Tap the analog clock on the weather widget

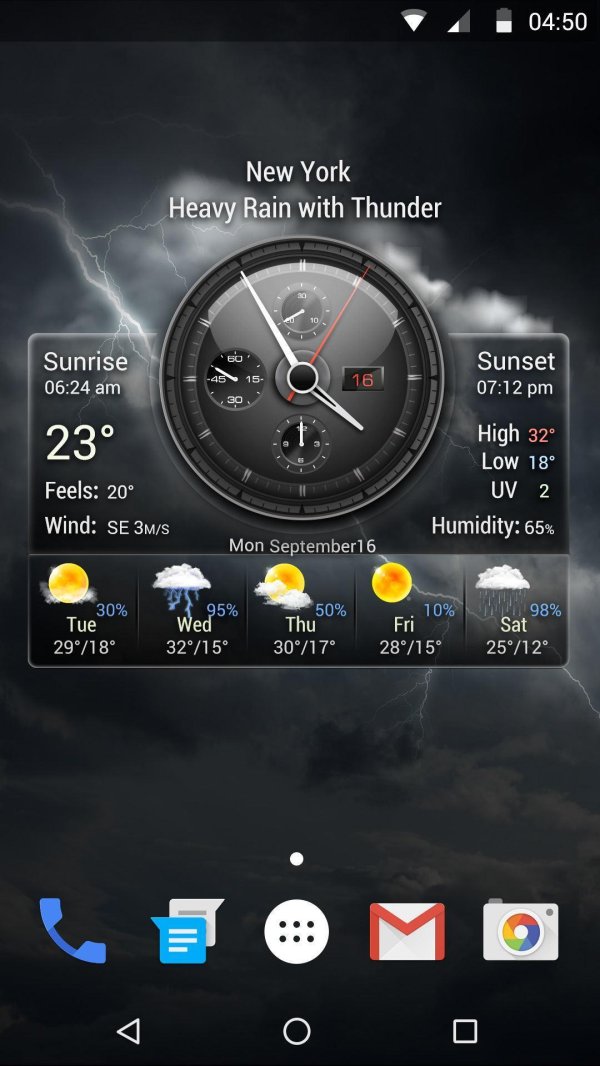pyautogui.click(x=302, y=377)
